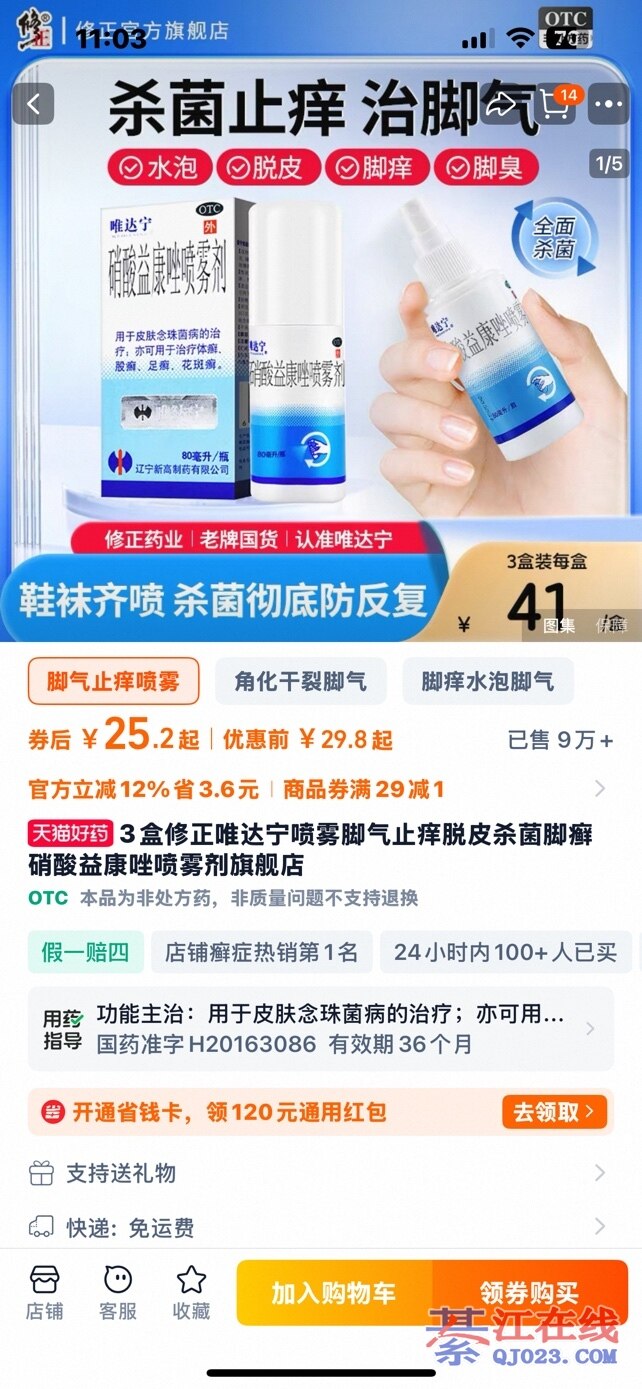Open the three-dot overflow menu

pyautogui.click(x=607, y=104)
